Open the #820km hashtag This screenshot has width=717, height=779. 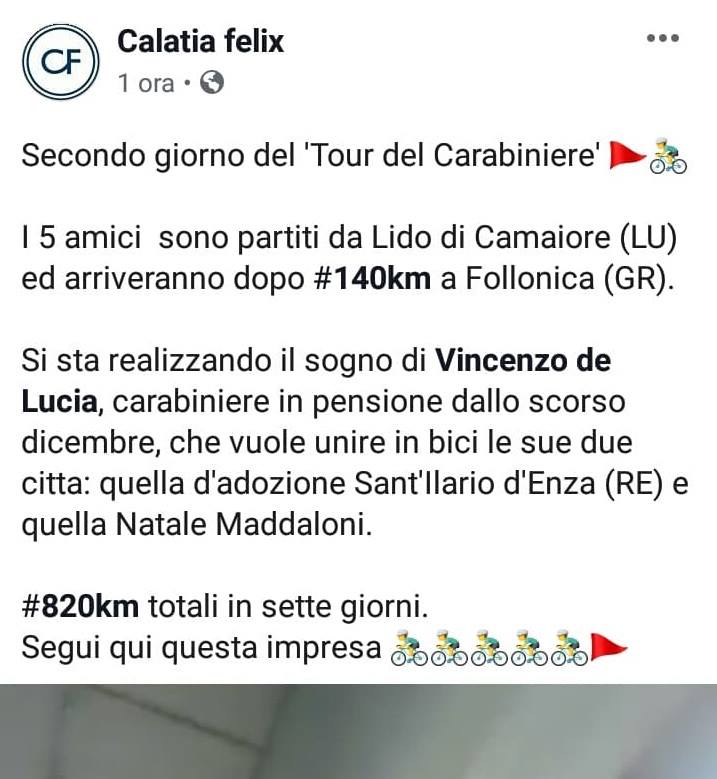[x=85, y=605]
